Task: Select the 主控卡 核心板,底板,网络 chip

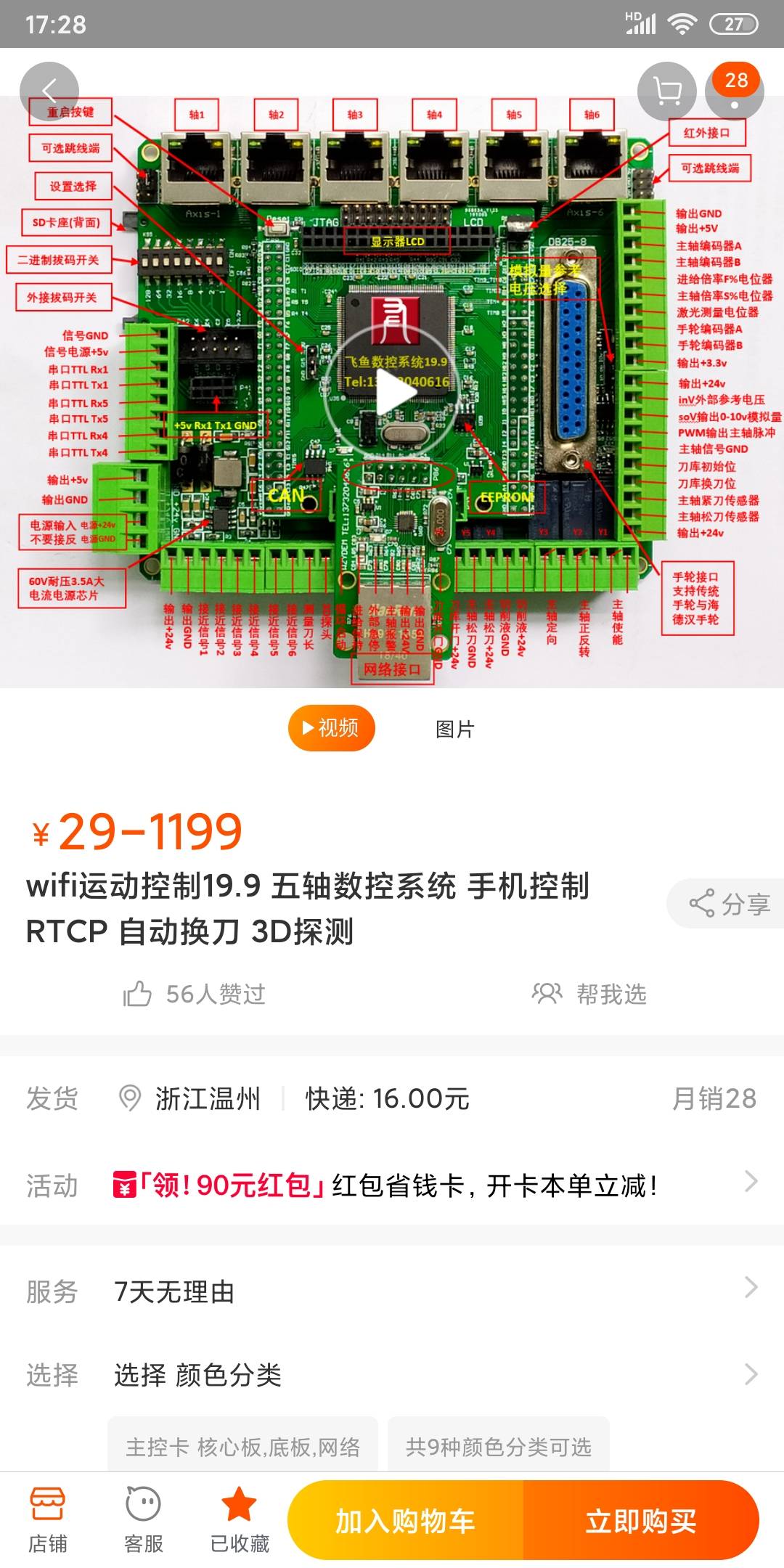Action: [242, 1447]
